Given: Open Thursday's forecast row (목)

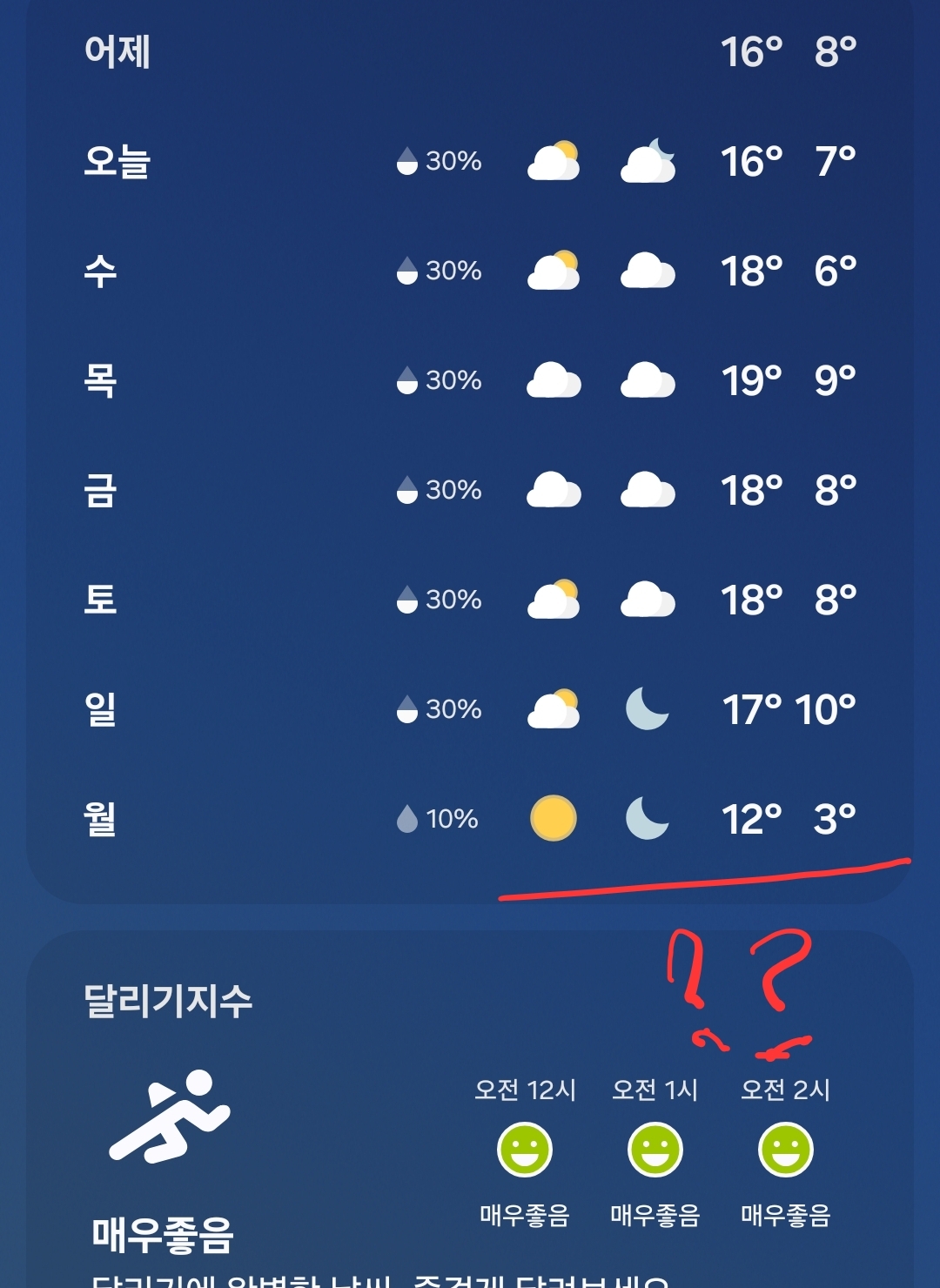Looking at the screenshot, I should click(470, 381).
